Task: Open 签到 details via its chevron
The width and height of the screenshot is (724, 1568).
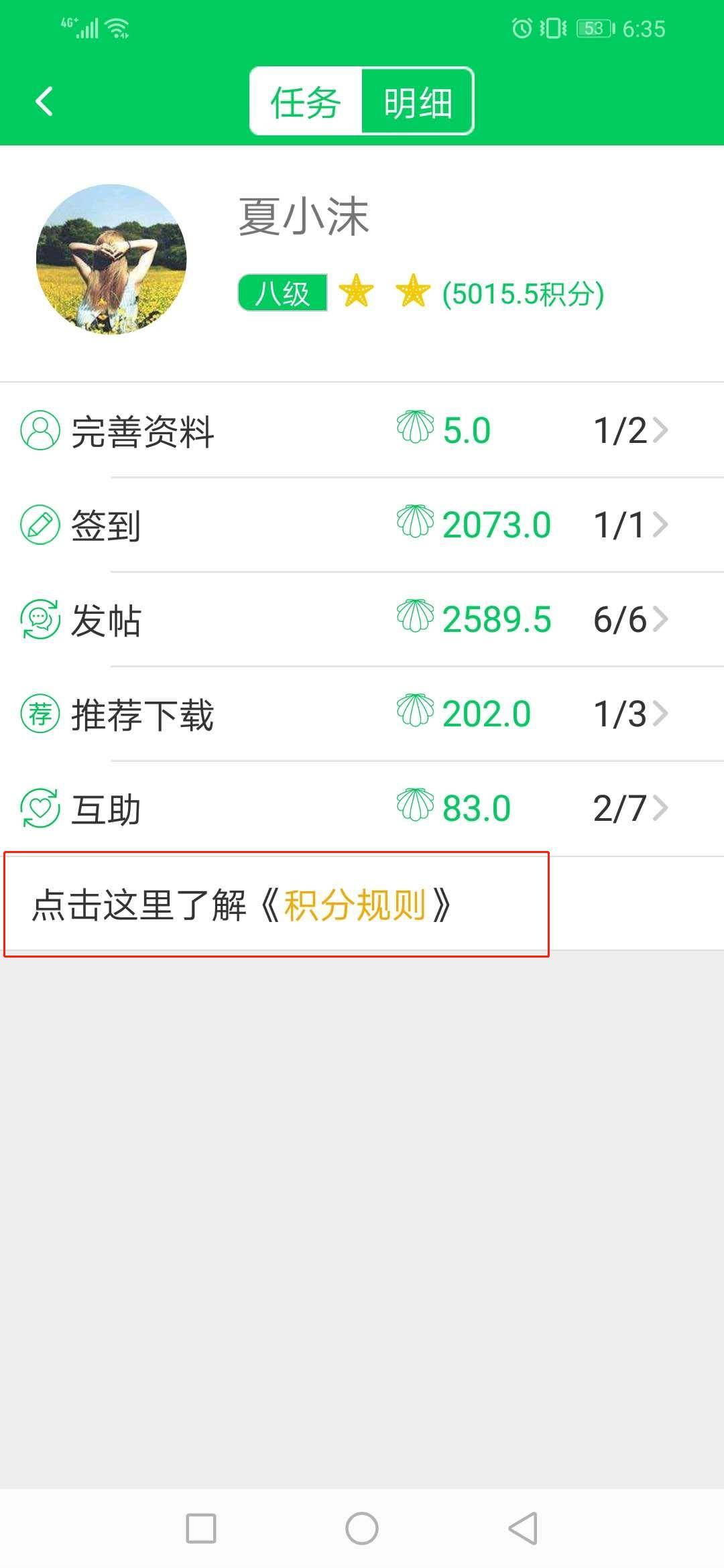Action: click(x=660, y=525)
